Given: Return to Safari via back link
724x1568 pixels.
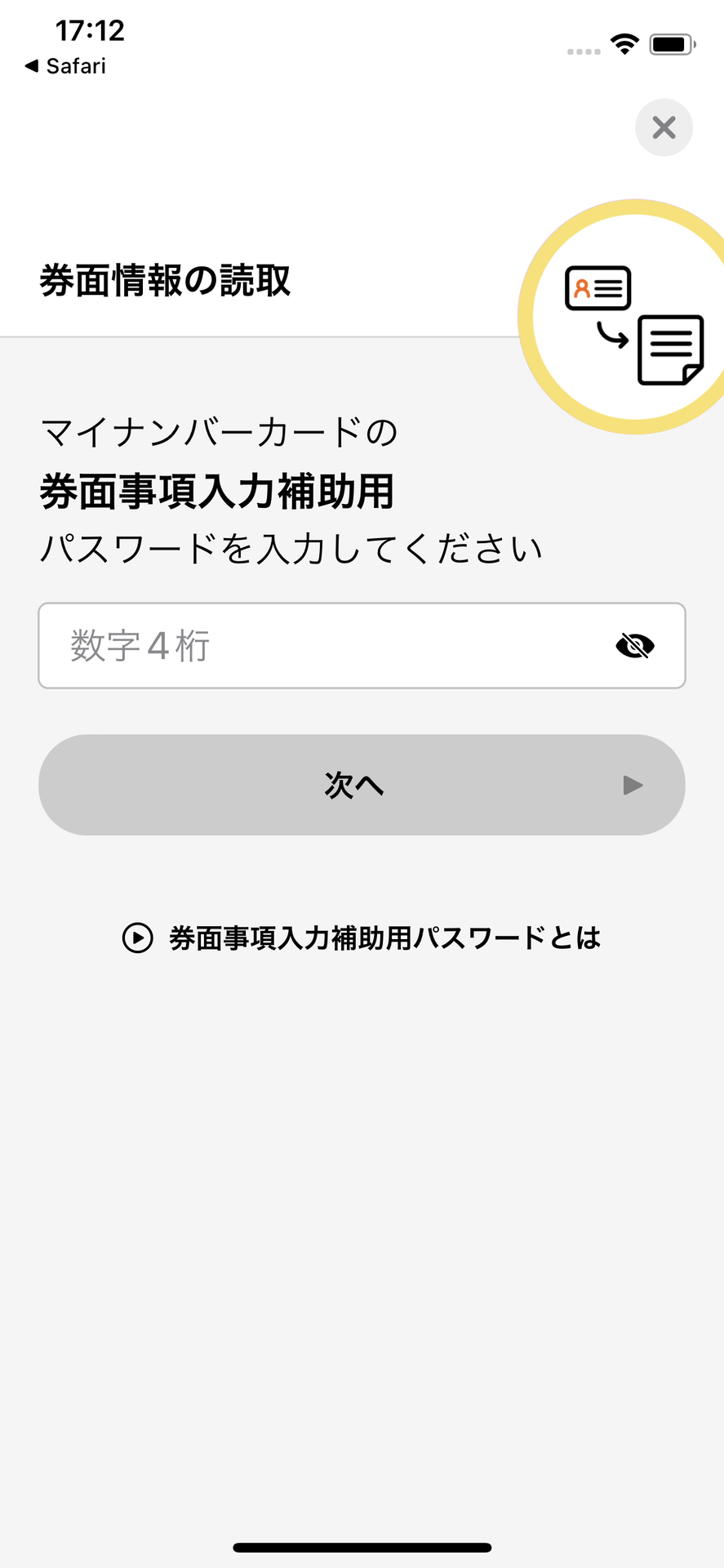Looking at the screenshot, I should click(65, 66).
